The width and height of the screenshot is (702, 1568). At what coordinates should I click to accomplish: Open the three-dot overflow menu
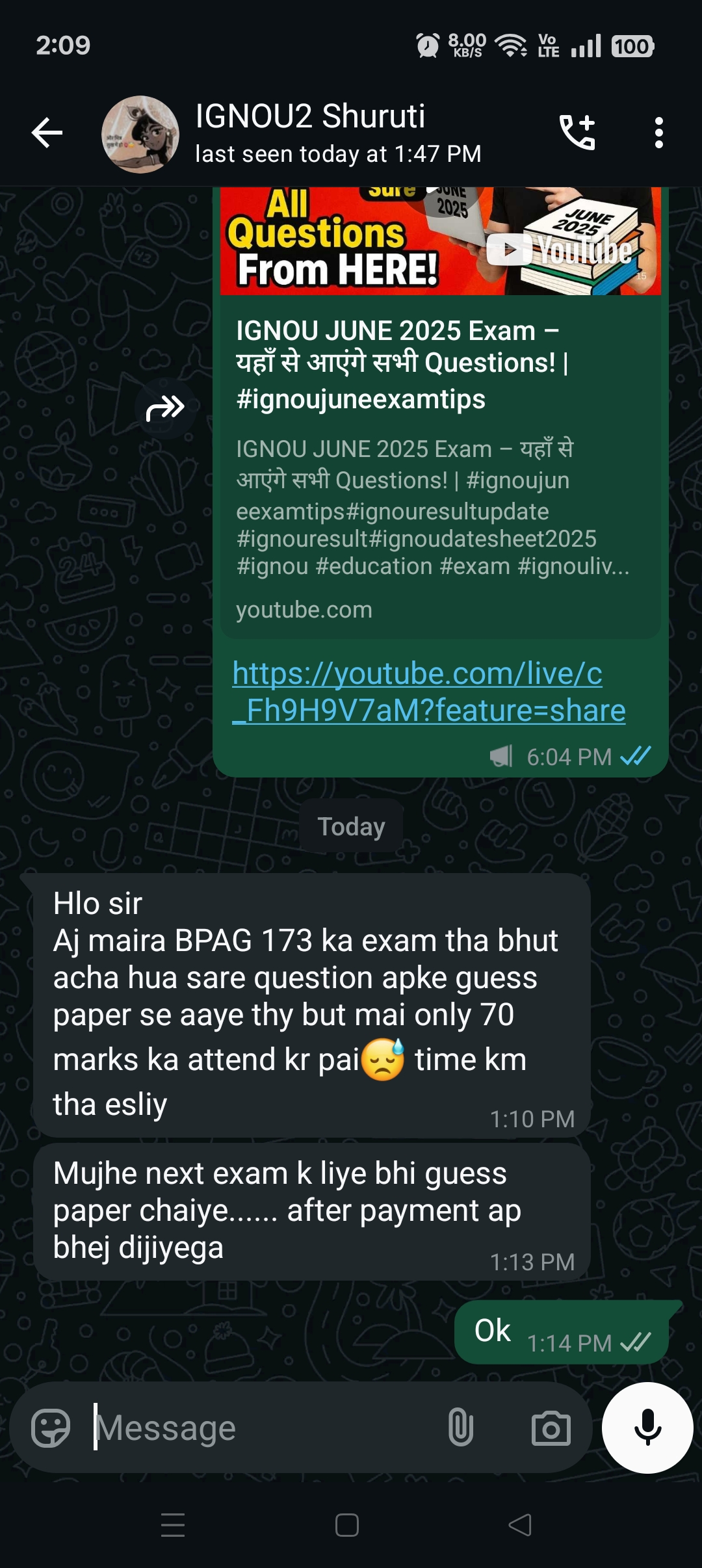tap(659, 133)
